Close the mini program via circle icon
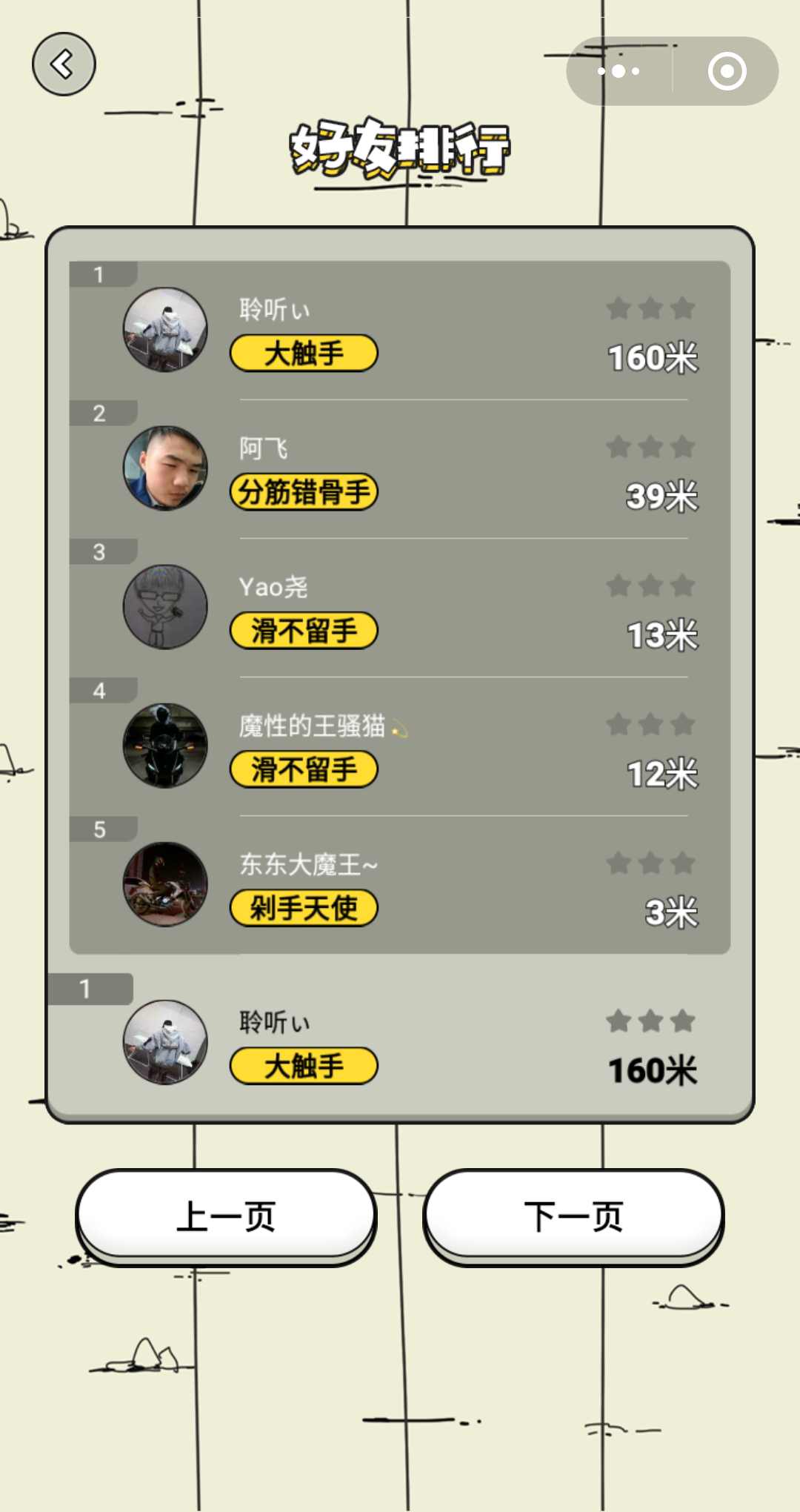The width and height of the screenshot is (800, 1512). click(727, 71)
